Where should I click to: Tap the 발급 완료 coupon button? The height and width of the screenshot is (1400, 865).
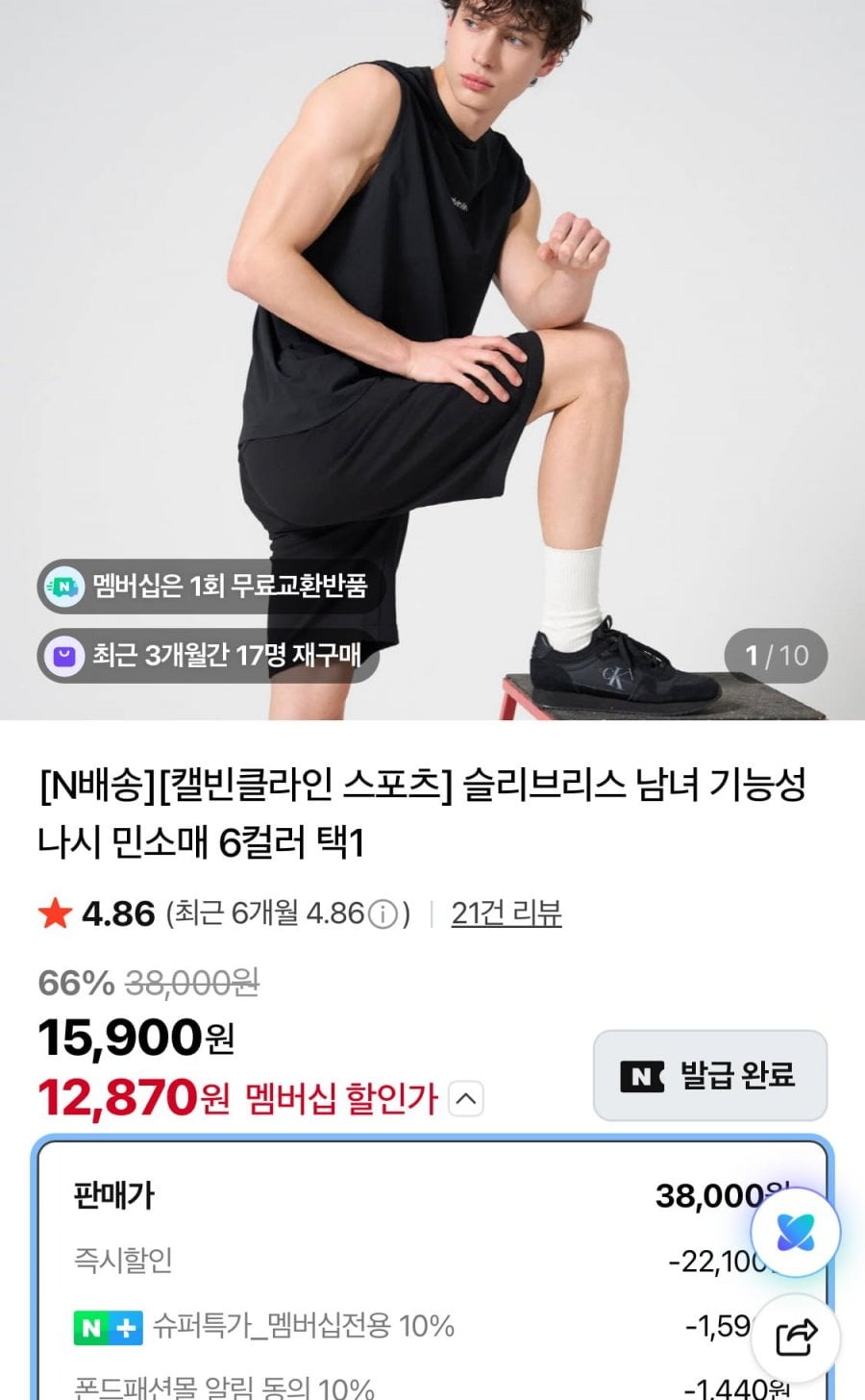(710, 1075)
